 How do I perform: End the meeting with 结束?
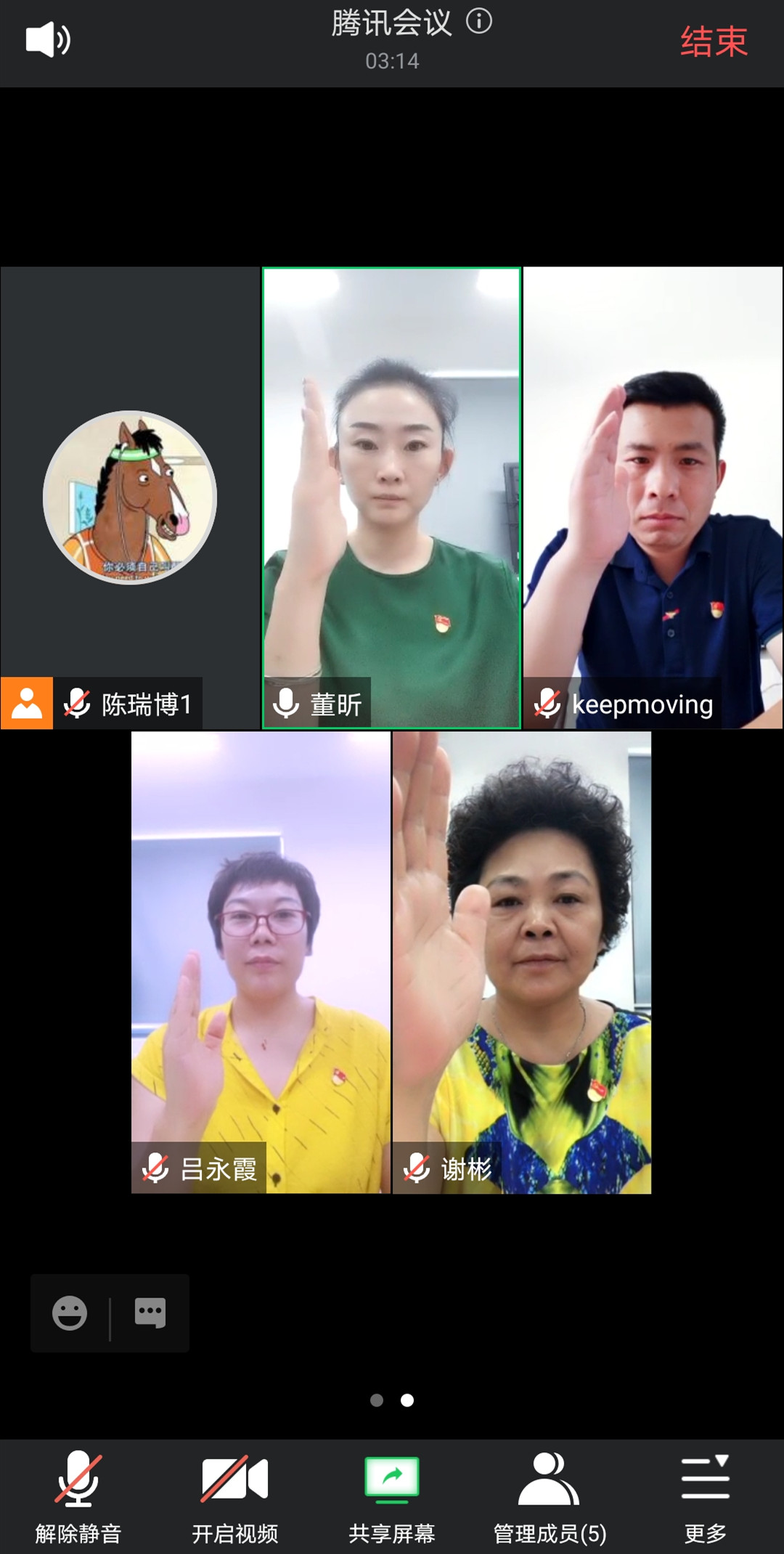713,41
